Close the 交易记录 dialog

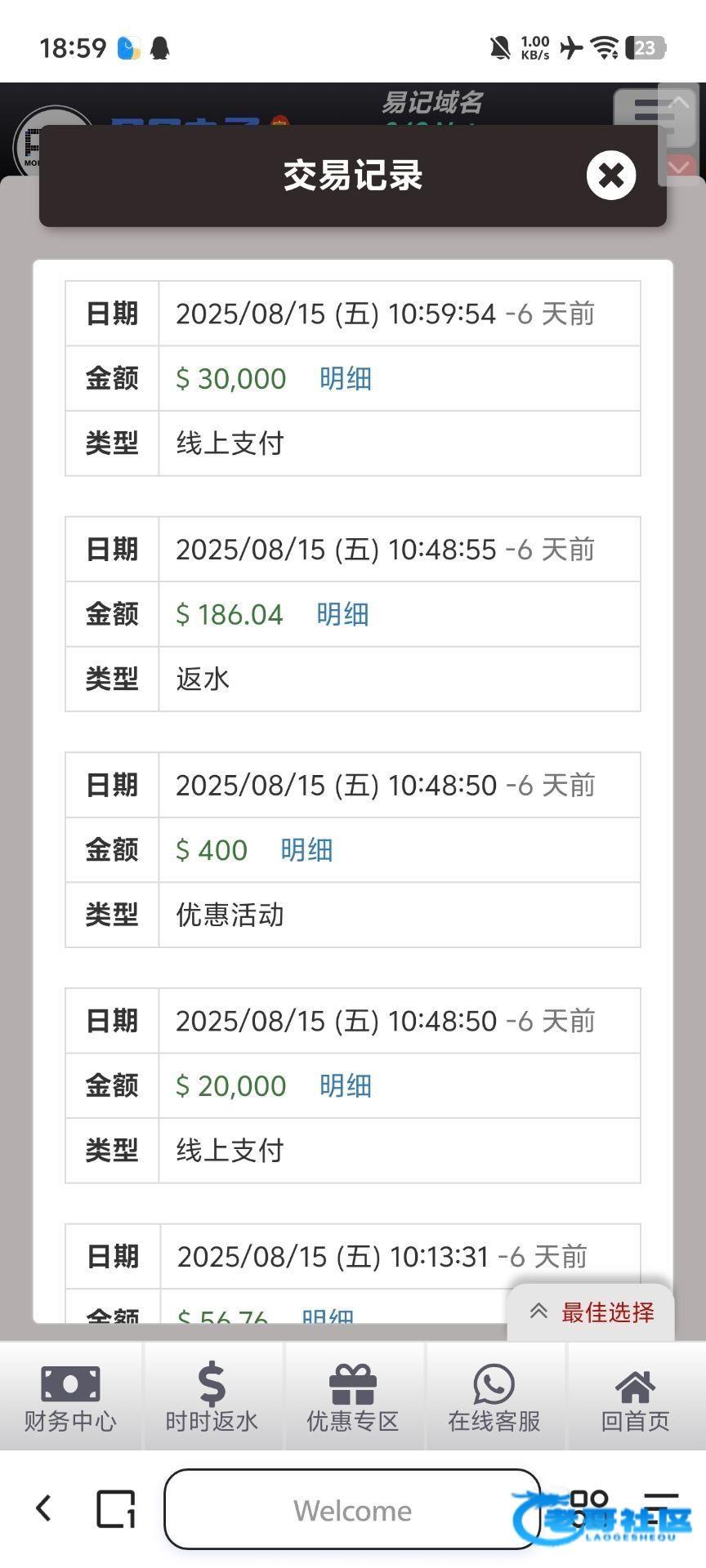[x=610, y=175]
